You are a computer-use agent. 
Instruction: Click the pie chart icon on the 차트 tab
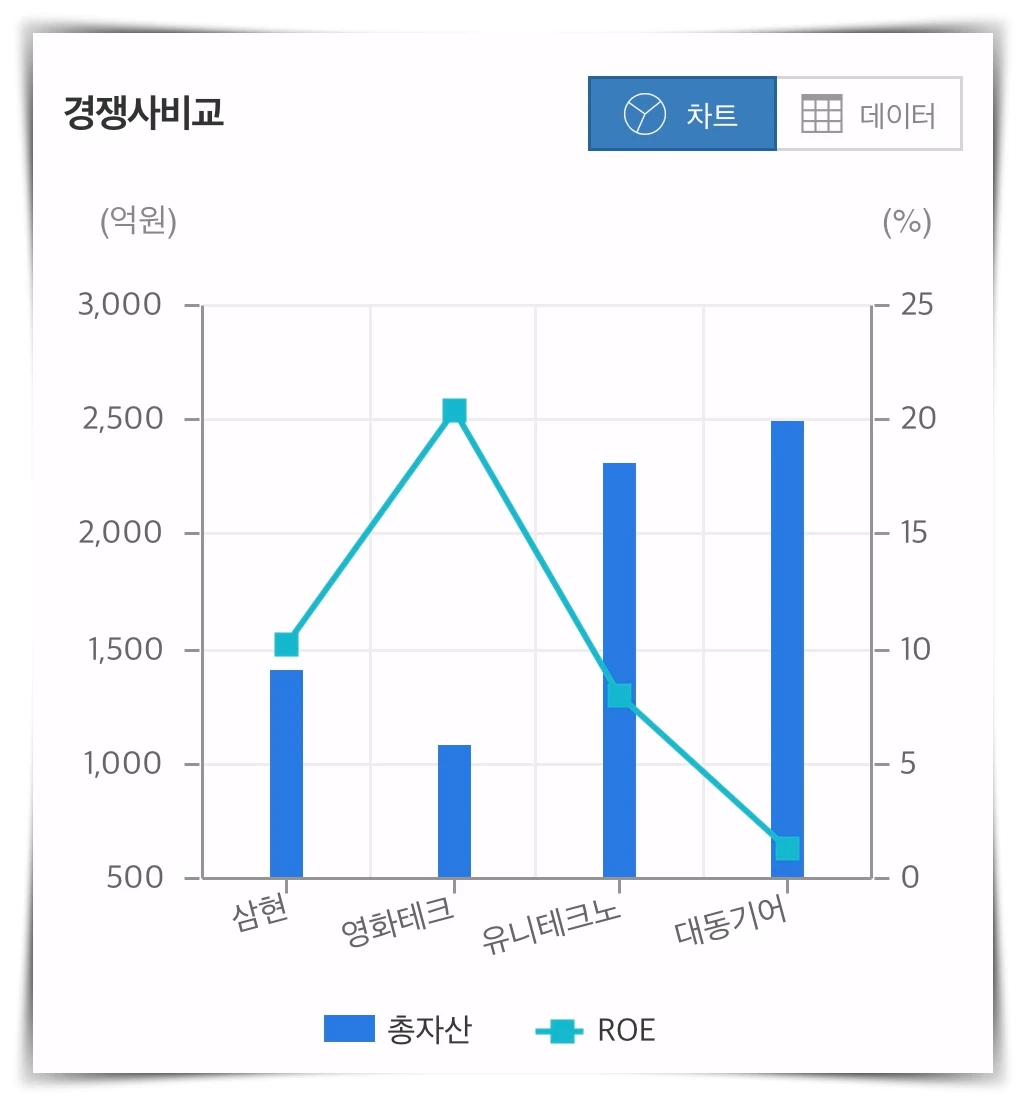pos(645,113)
